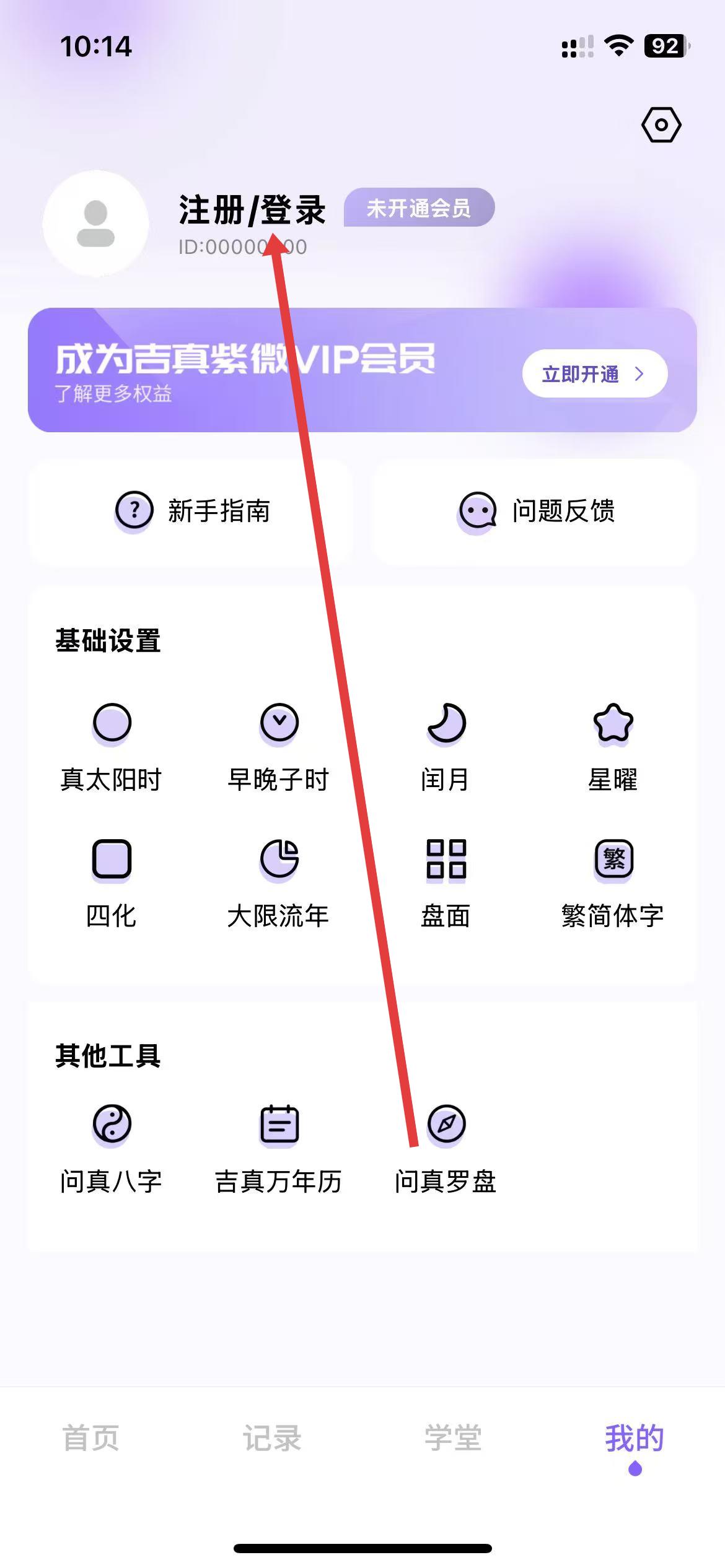Open the 盘面 layout setting
Image resolution: width=725 pixels, height=1568 pixels.
446,882
